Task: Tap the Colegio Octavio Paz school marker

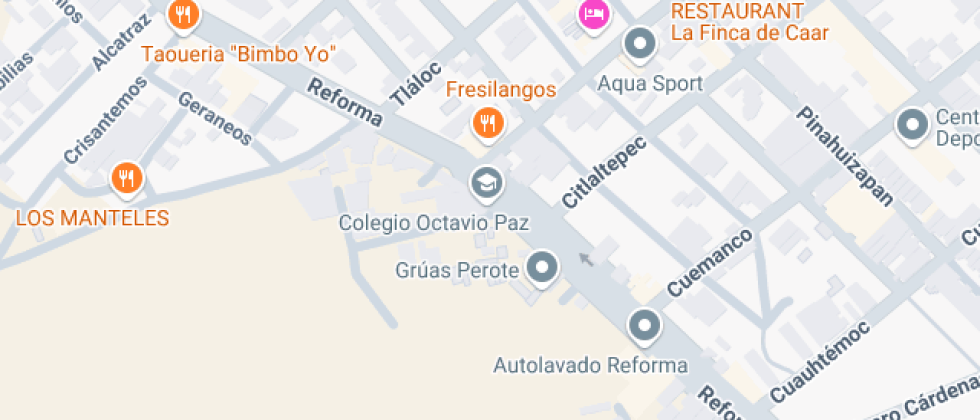Action: (x=487, y=183)
